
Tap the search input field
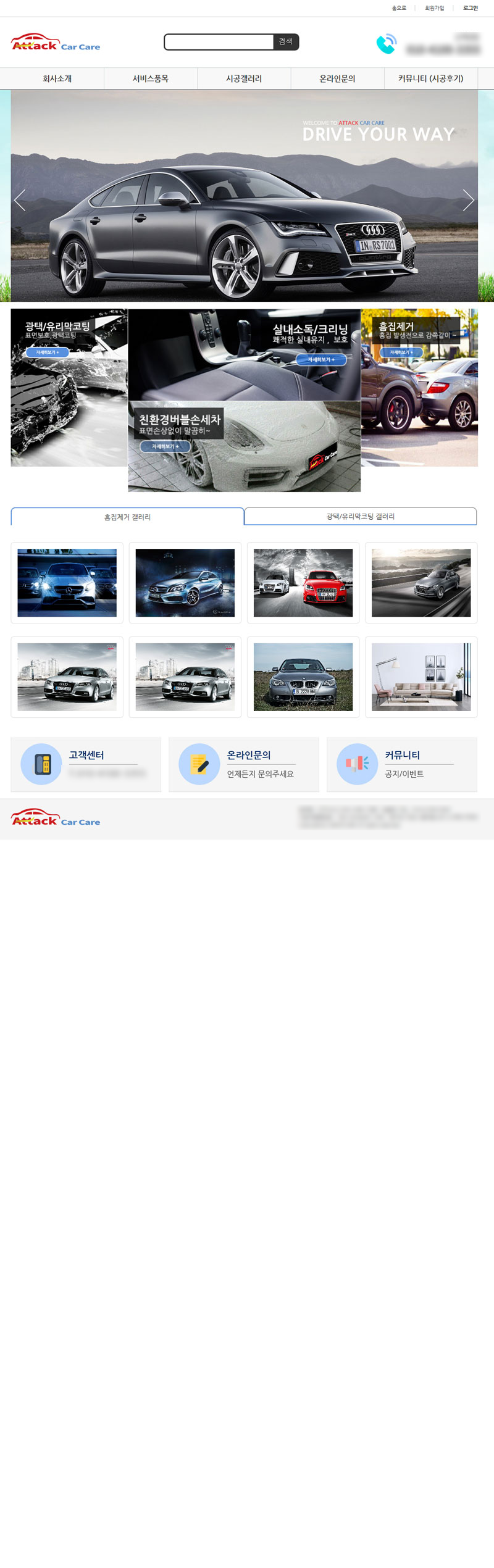tap(219, 42)
